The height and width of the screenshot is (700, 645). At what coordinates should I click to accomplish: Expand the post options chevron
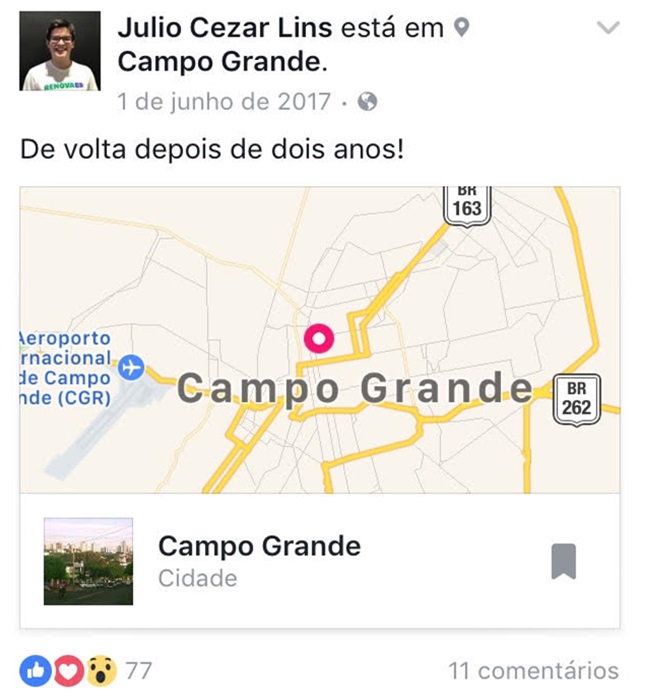pyautogui.click(x=607, y=28)
